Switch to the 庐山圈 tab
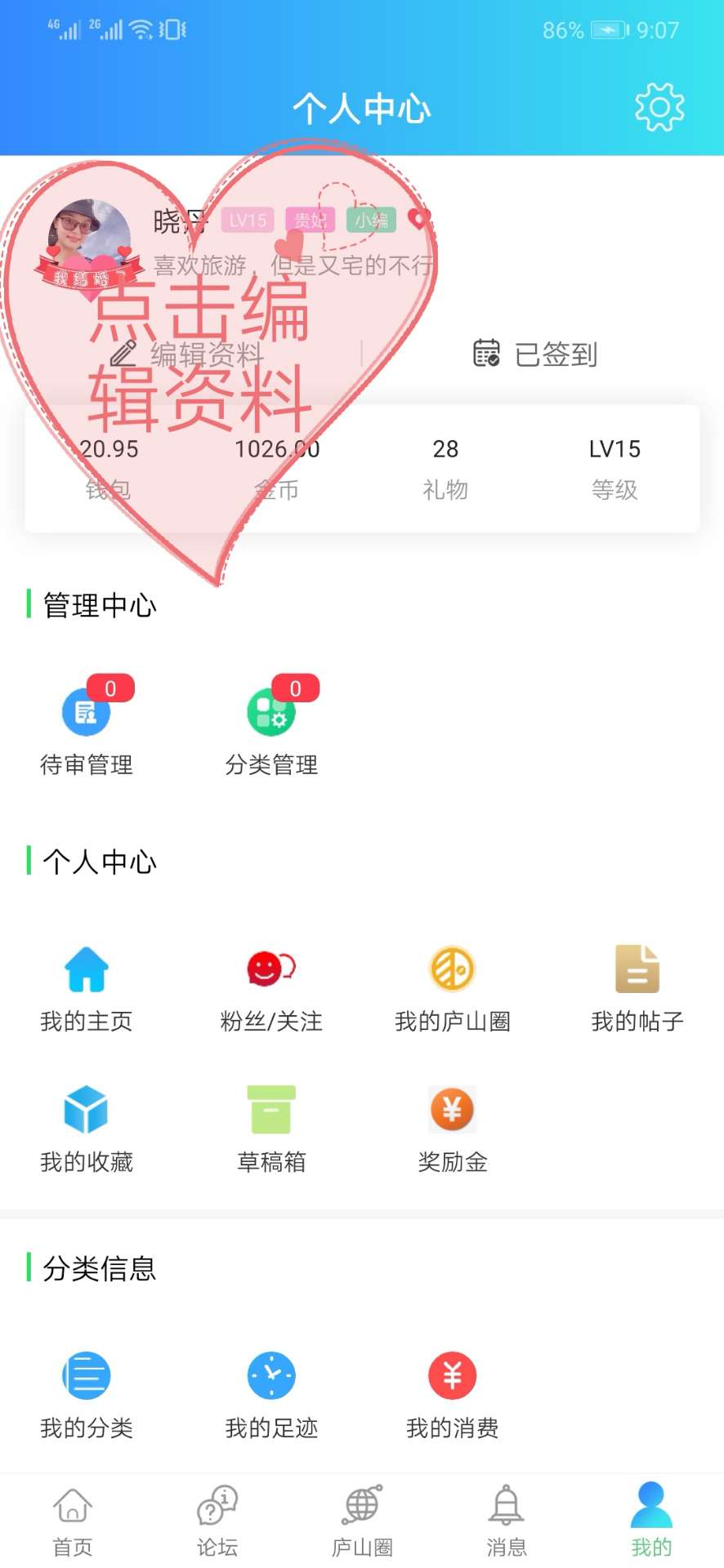The width and height of the screenshot is (724, 1568). click(362, 1521)
